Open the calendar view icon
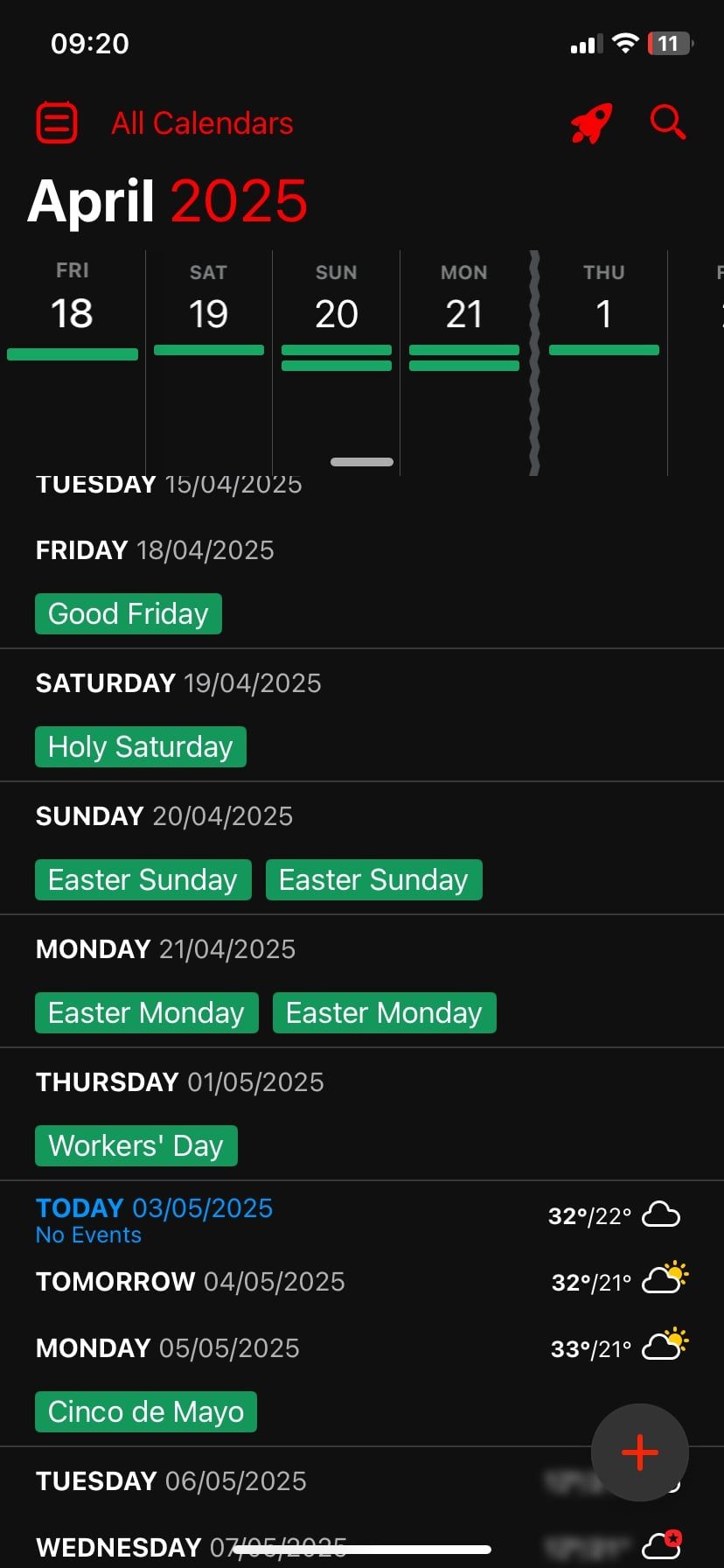This screenshot has width=724, height=1568. tap(57, 122)
